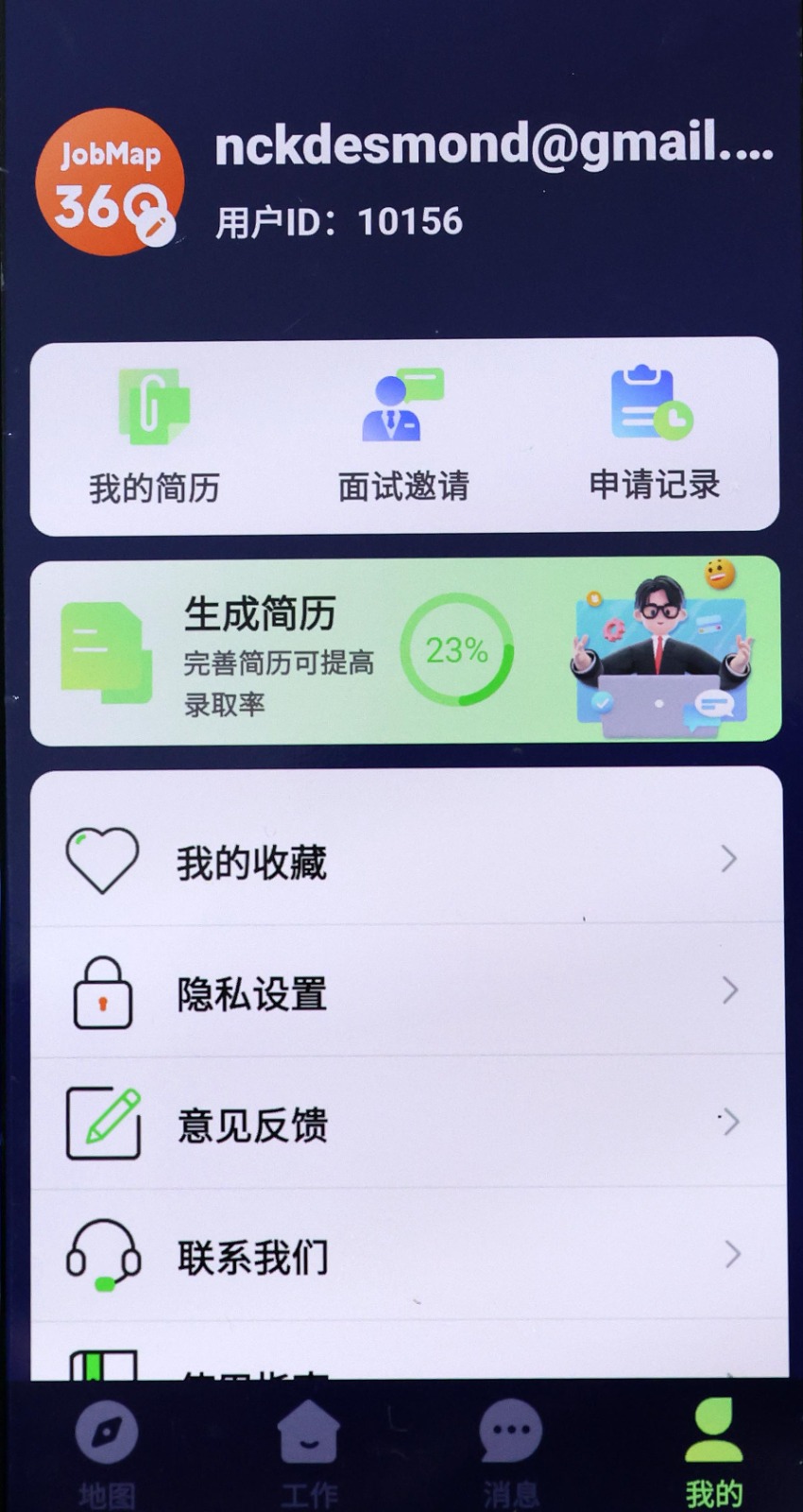Edit the JobMap 360 profile avatar
803x1512 pixels.
click(x=110, y=184)
